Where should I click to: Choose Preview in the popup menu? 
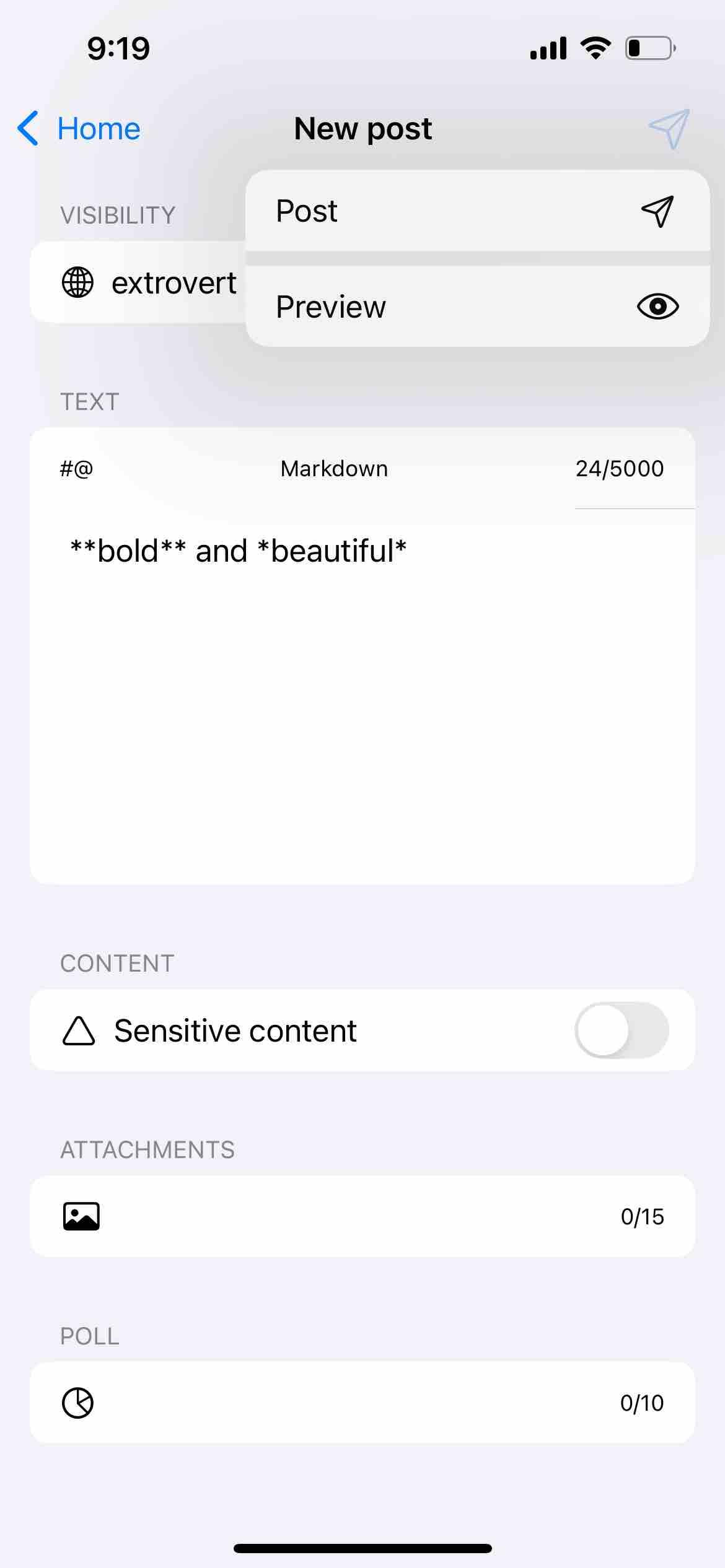(477, 307)
